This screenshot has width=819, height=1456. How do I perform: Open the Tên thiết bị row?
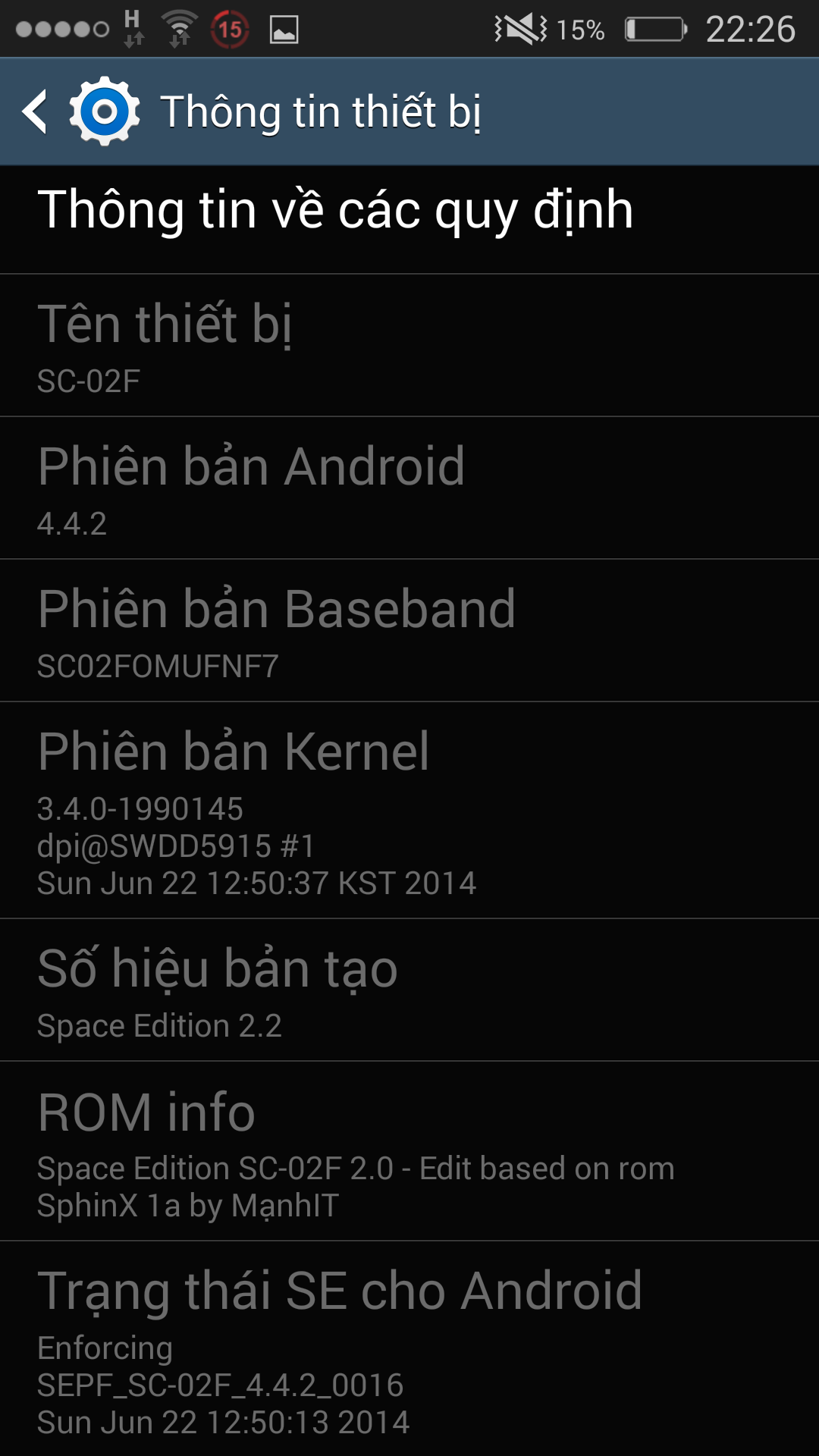[409, 345]
